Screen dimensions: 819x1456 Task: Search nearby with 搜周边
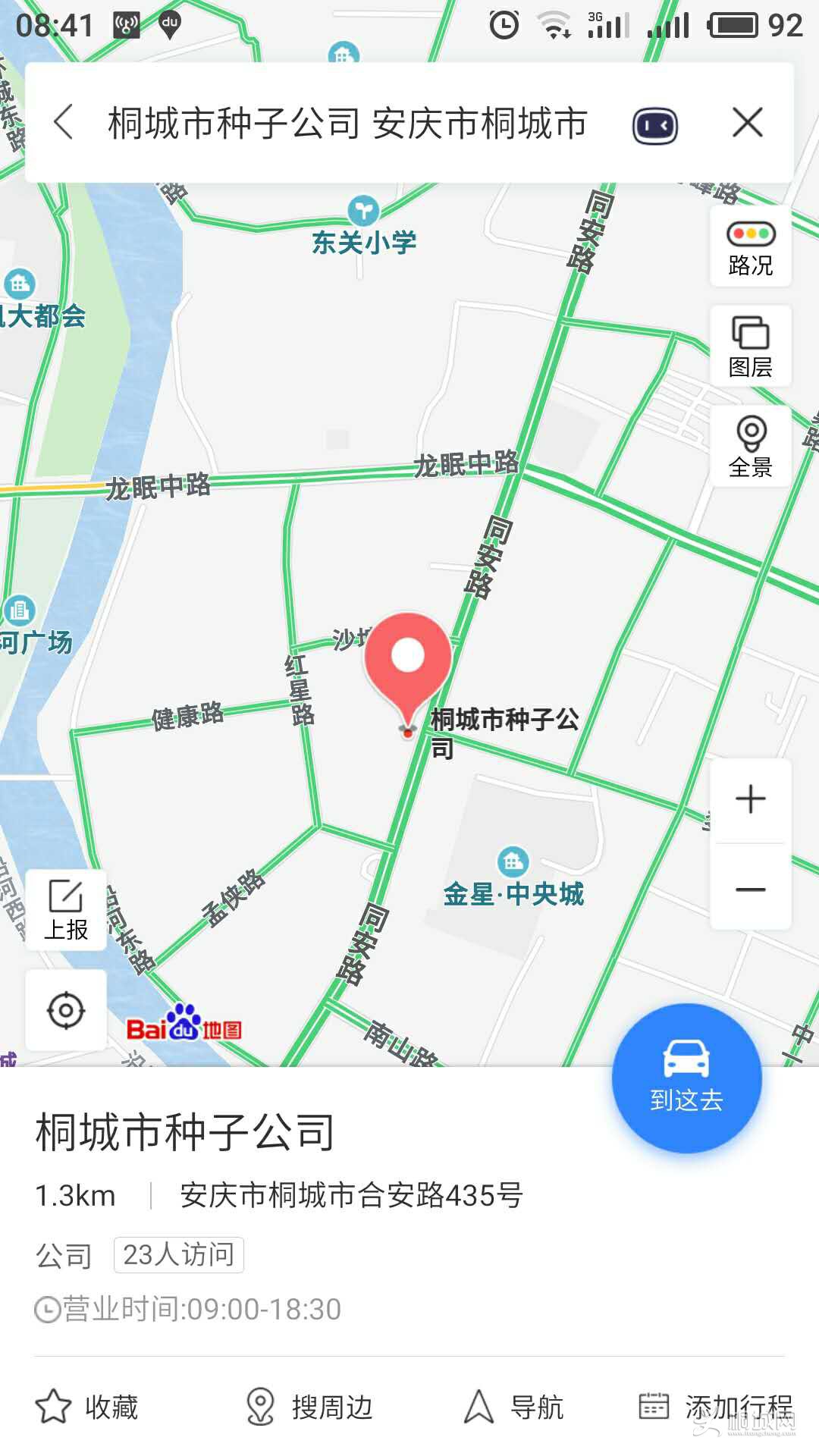pos(309,1407)
